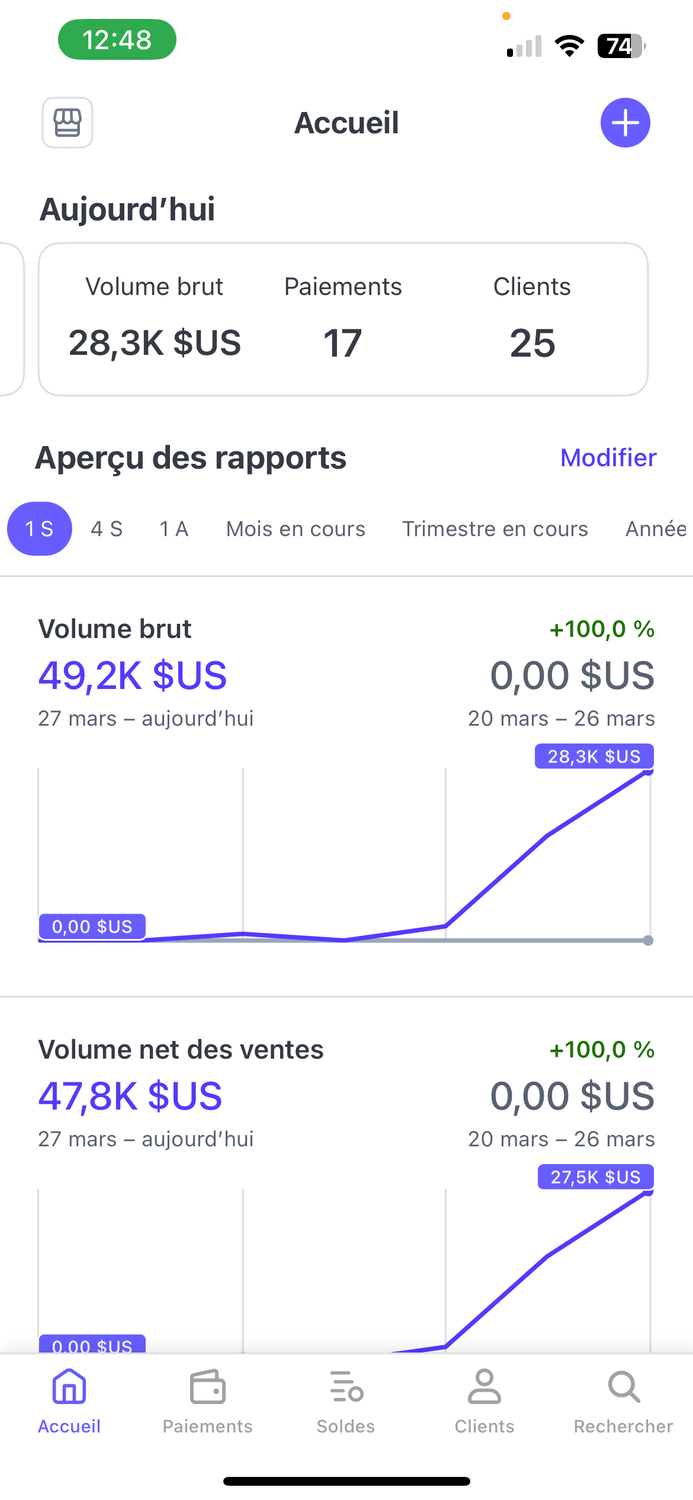This screenshot has width=693, height=1500.
Task: Select the 1 S time range
Action: pyautogui.click(x=40, y=529)
